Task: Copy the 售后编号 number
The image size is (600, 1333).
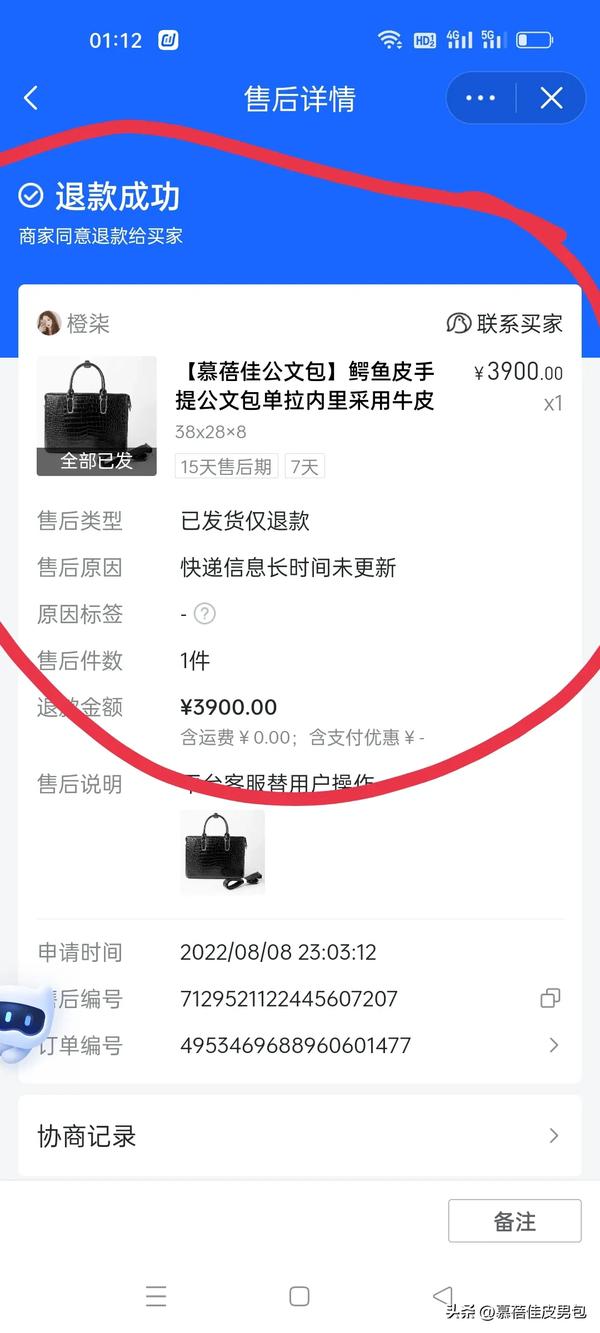Action: pyautogui.click(x=550, y=998)
